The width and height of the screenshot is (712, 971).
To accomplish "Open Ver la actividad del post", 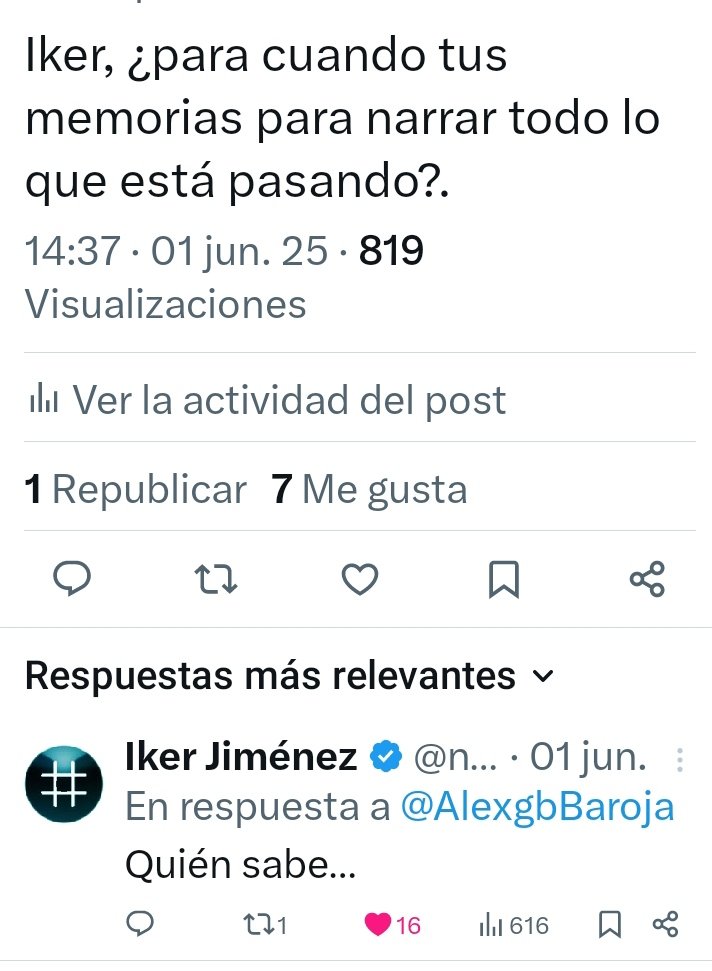I will 267,400.
